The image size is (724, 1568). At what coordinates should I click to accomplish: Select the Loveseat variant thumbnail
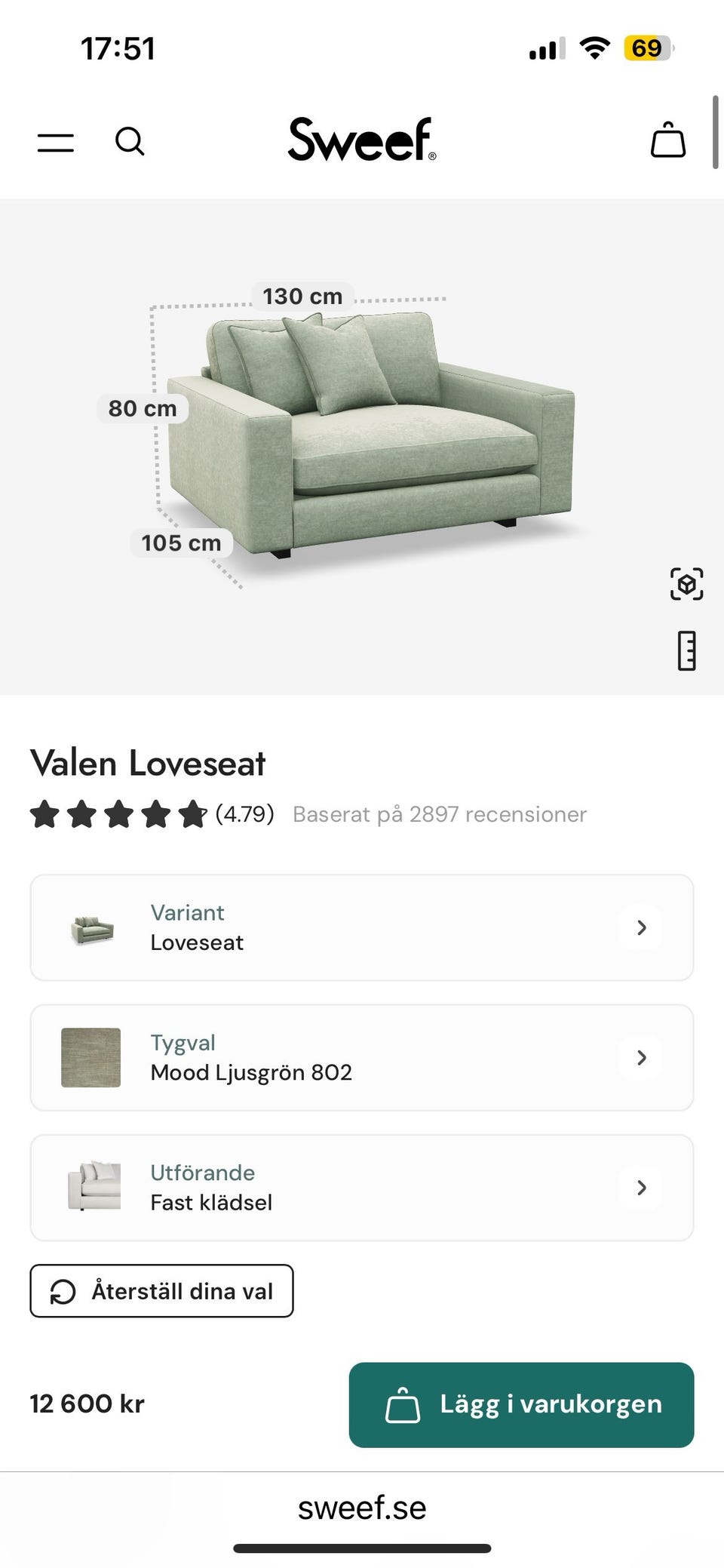coord(93,927)
